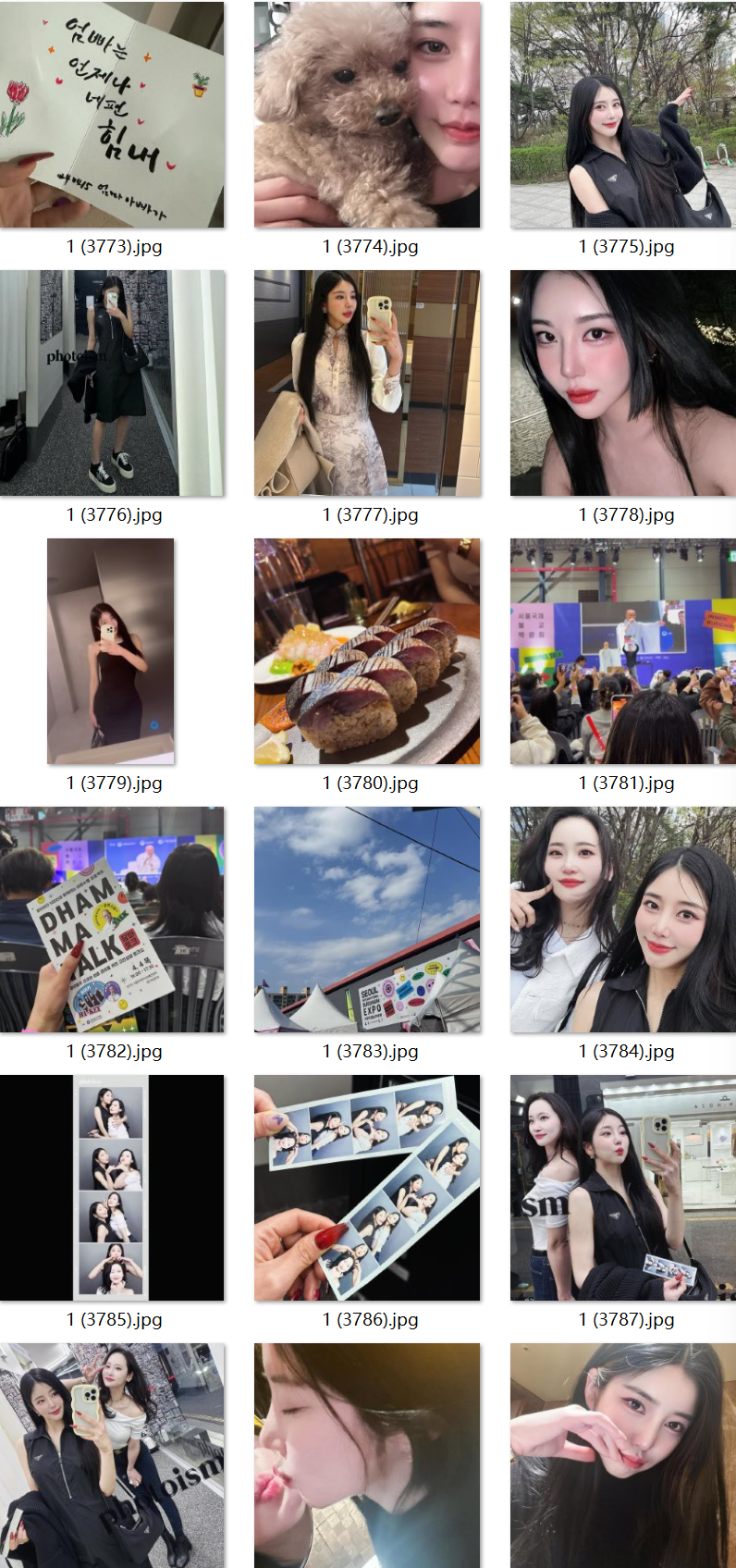The image size is (736, 1568).
Task: Open the image file 1 (3773).jpg
Action: pyautogui.click(x=112, y=115)
